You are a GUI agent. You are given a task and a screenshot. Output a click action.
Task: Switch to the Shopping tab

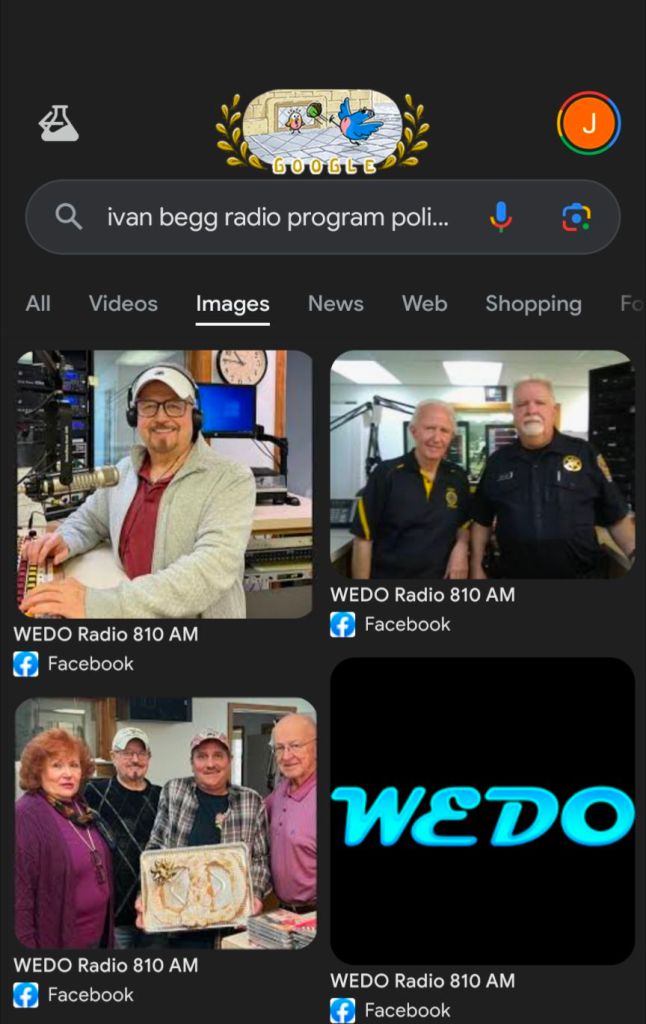[x=533, y=304]
